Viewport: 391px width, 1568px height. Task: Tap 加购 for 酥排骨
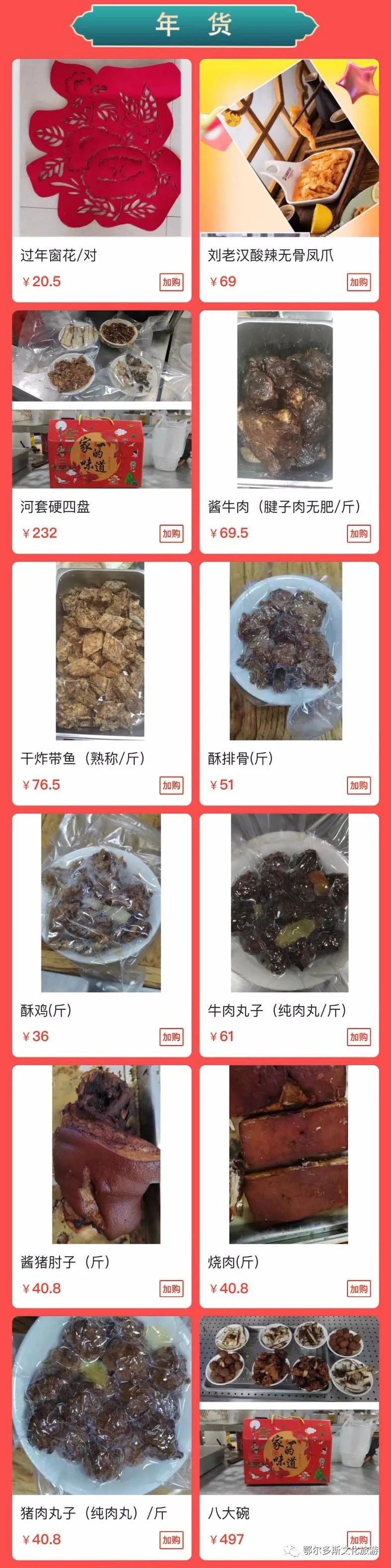coord(359,784)
